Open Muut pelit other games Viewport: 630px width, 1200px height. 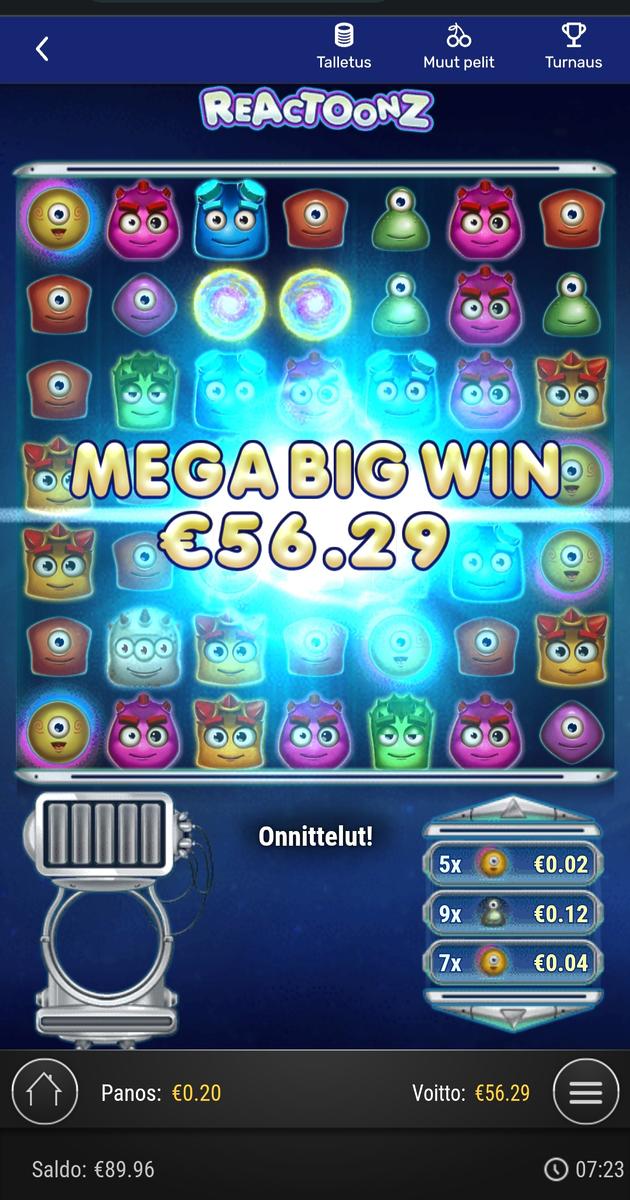point(459,47)
